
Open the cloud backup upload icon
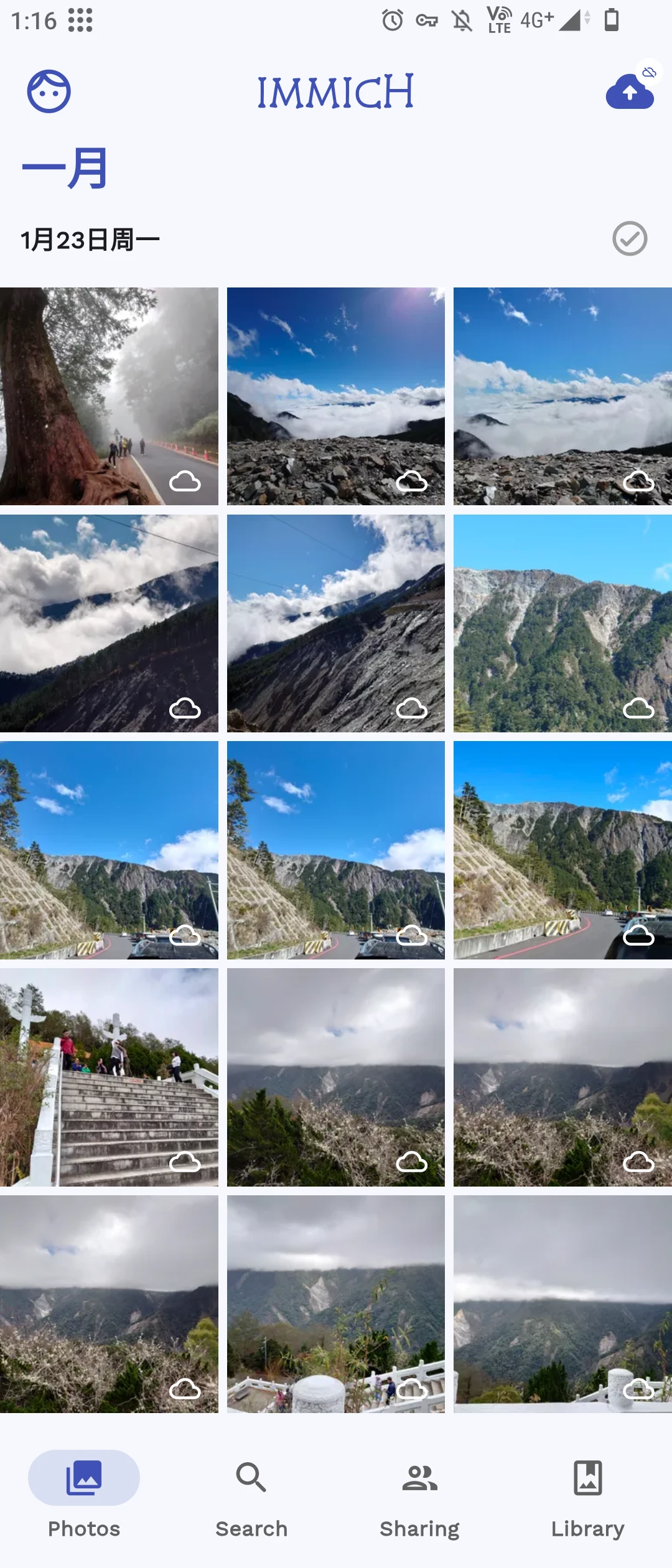630,92
